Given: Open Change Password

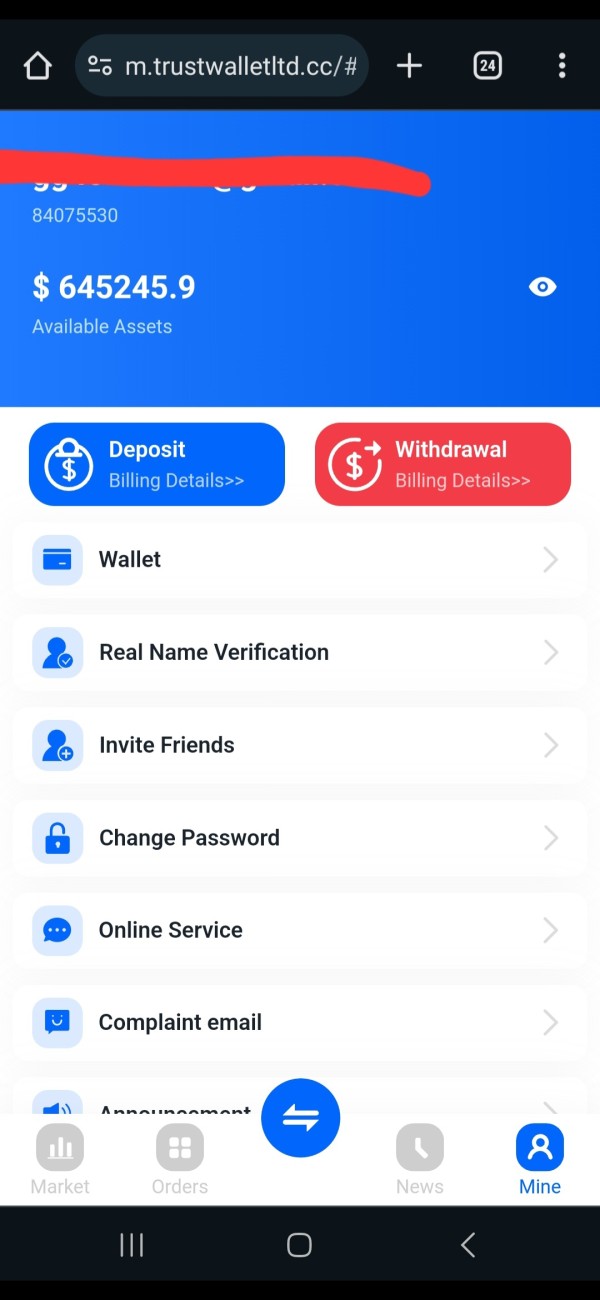Looking at the screenshot, I should pyautogui.click(x=300, y=837).
